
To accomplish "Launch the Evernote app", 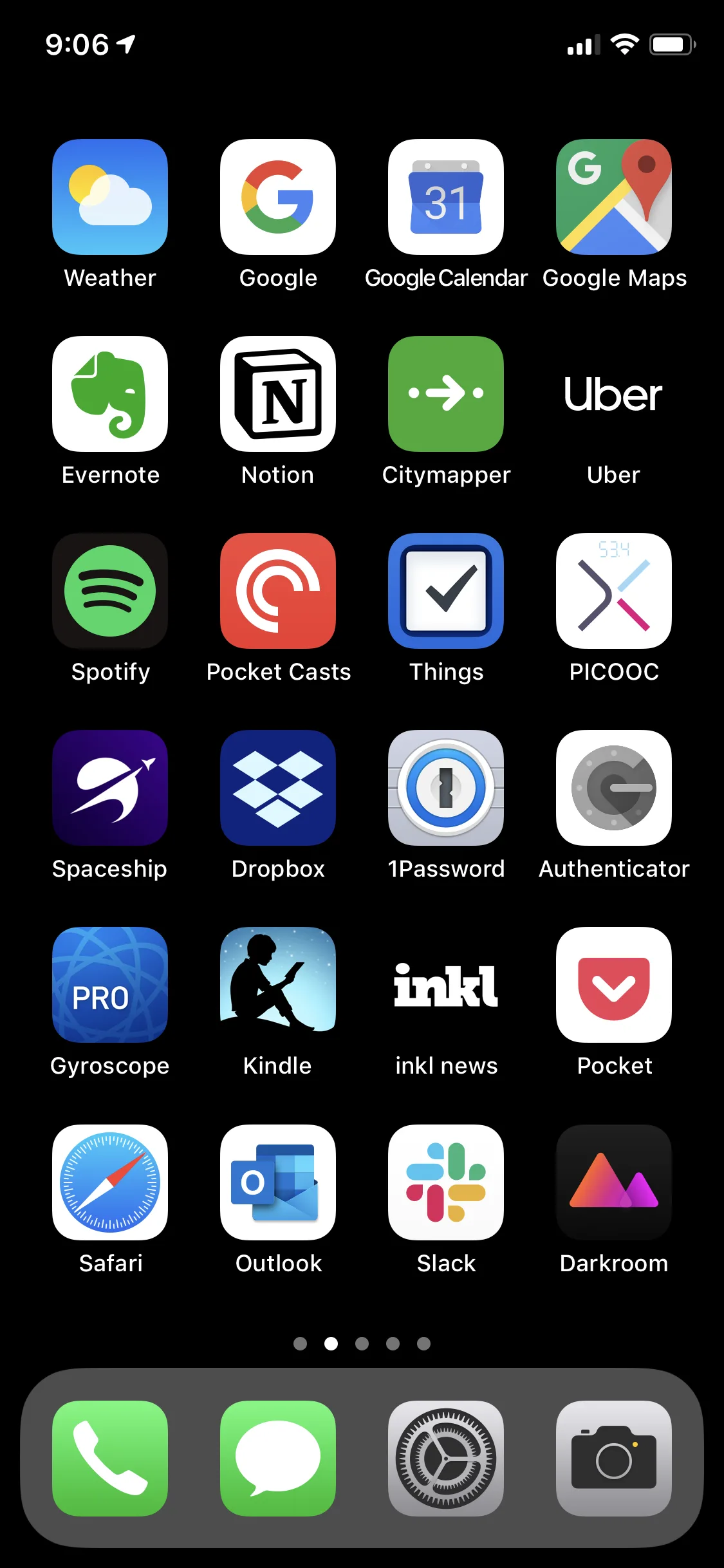I will [x=110, y=394].
